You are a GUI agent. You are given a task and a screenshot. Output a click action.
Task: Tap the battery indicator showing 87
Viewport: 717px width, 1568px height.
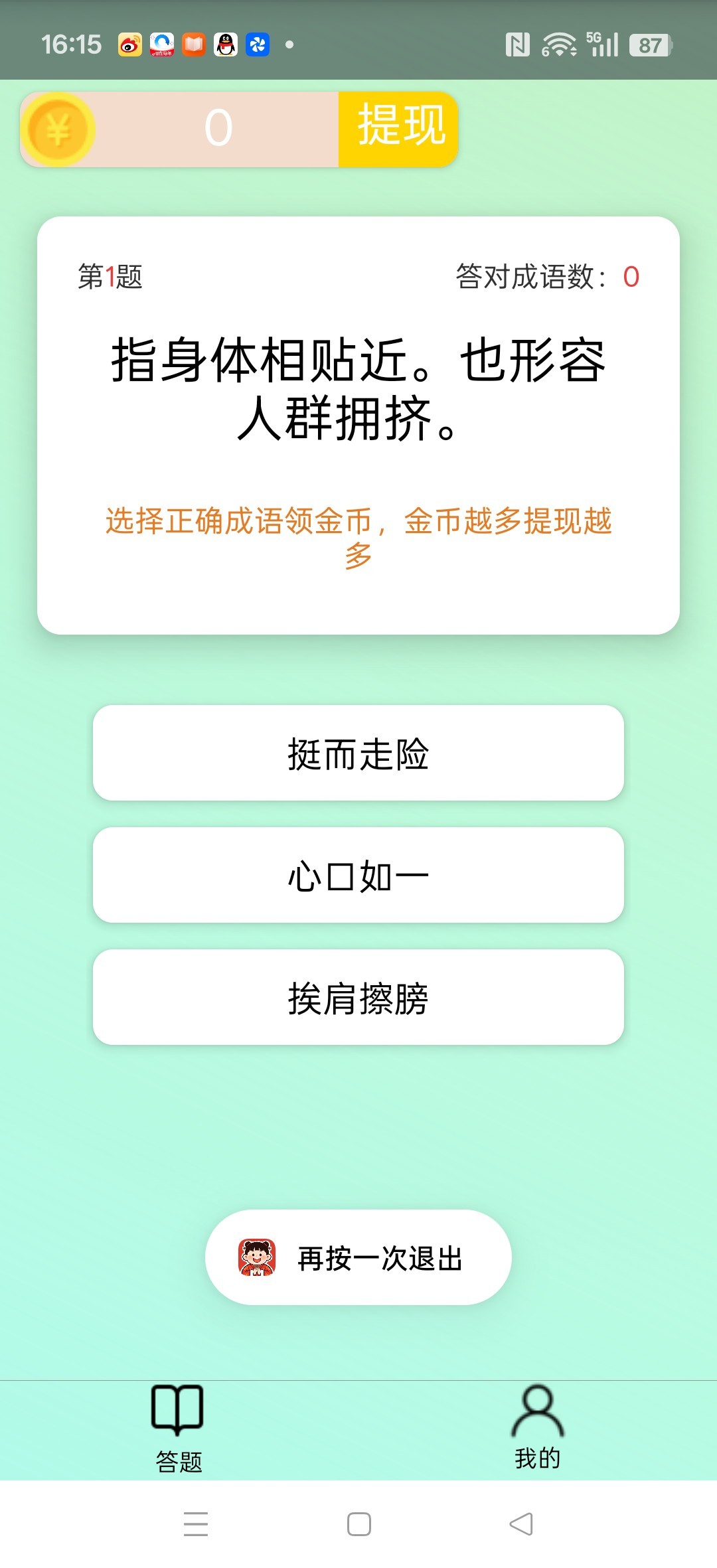point(648,44)
